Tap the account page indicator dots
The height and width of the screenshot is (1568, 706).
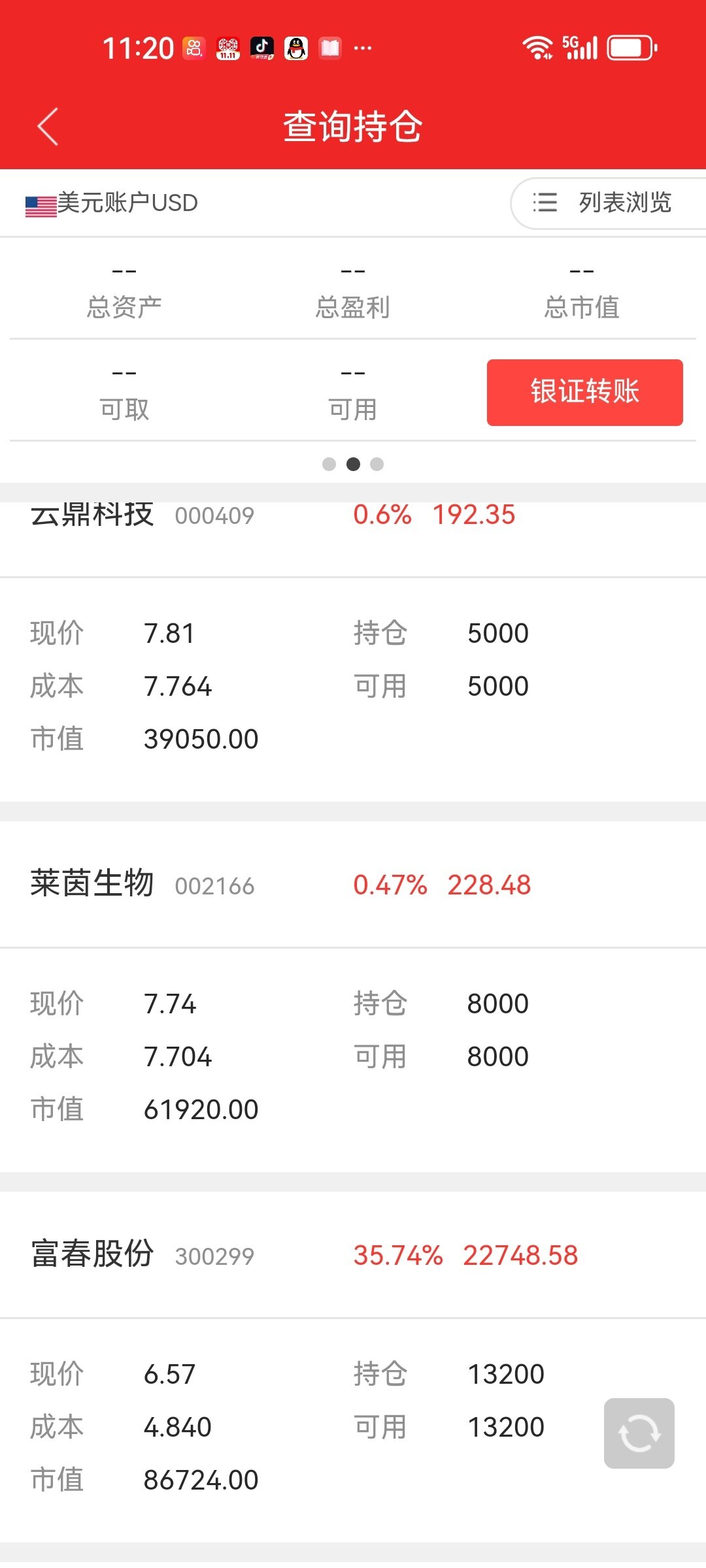(353, 464)
